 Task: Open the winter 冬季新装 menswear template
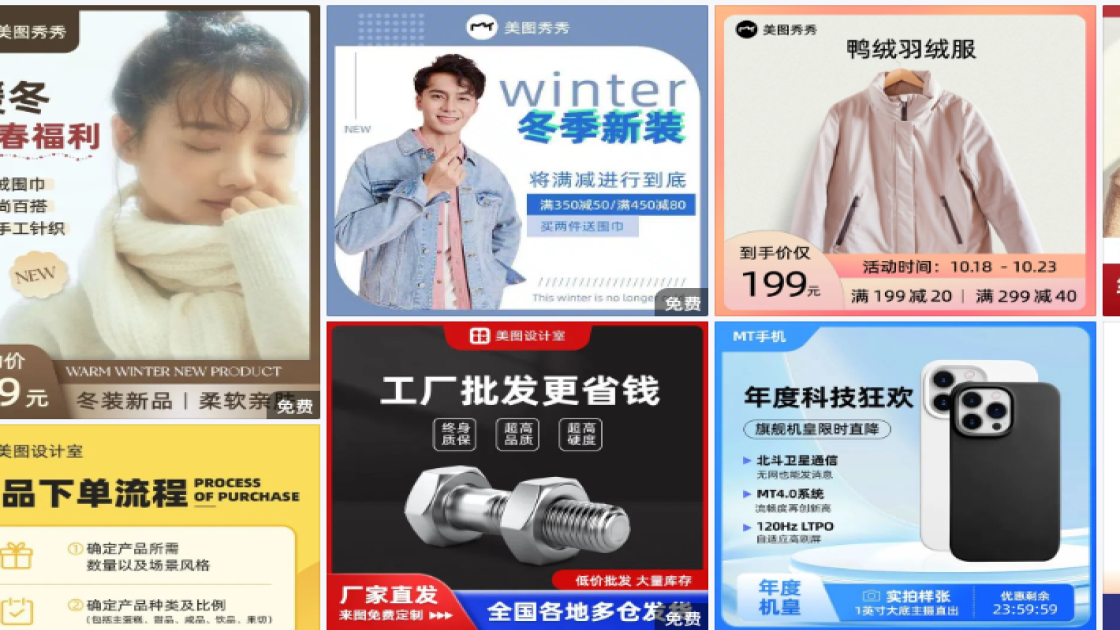[x=516, y=160]
